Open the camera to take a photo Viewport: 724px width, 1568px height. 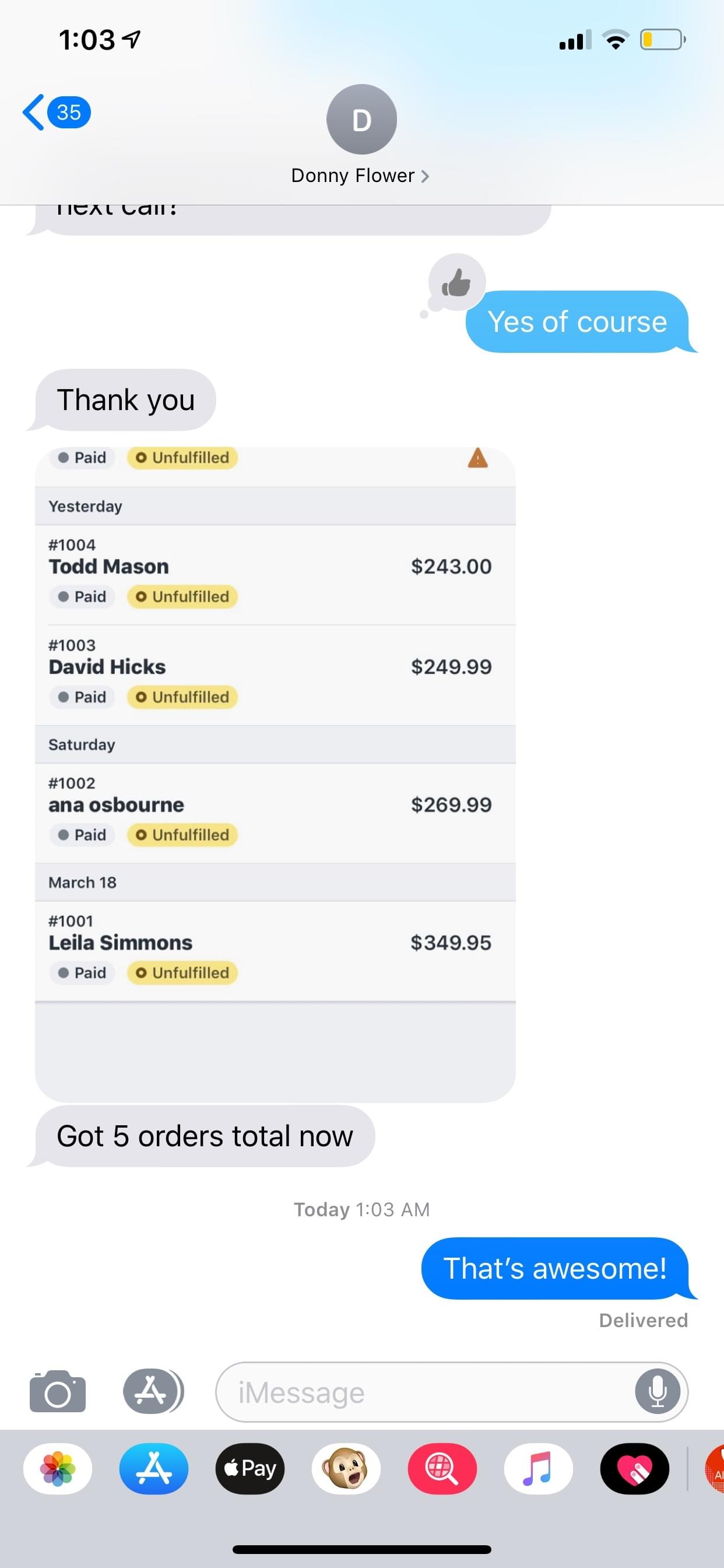(x=58, y=1391)
